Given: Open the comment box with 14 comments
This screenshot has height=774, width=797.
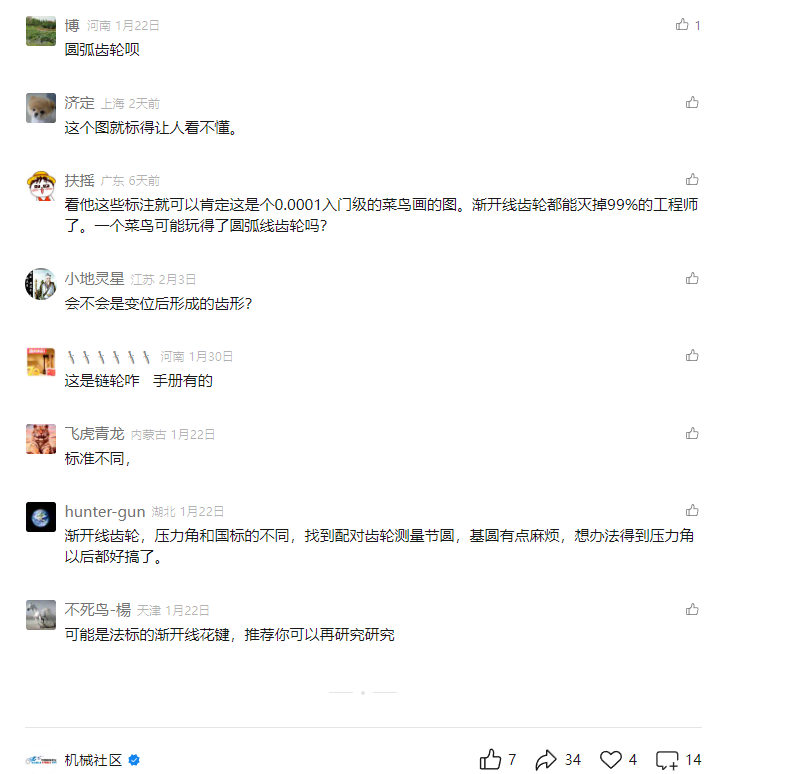Looking at the screenshot, I should click(x=667, y=760).
